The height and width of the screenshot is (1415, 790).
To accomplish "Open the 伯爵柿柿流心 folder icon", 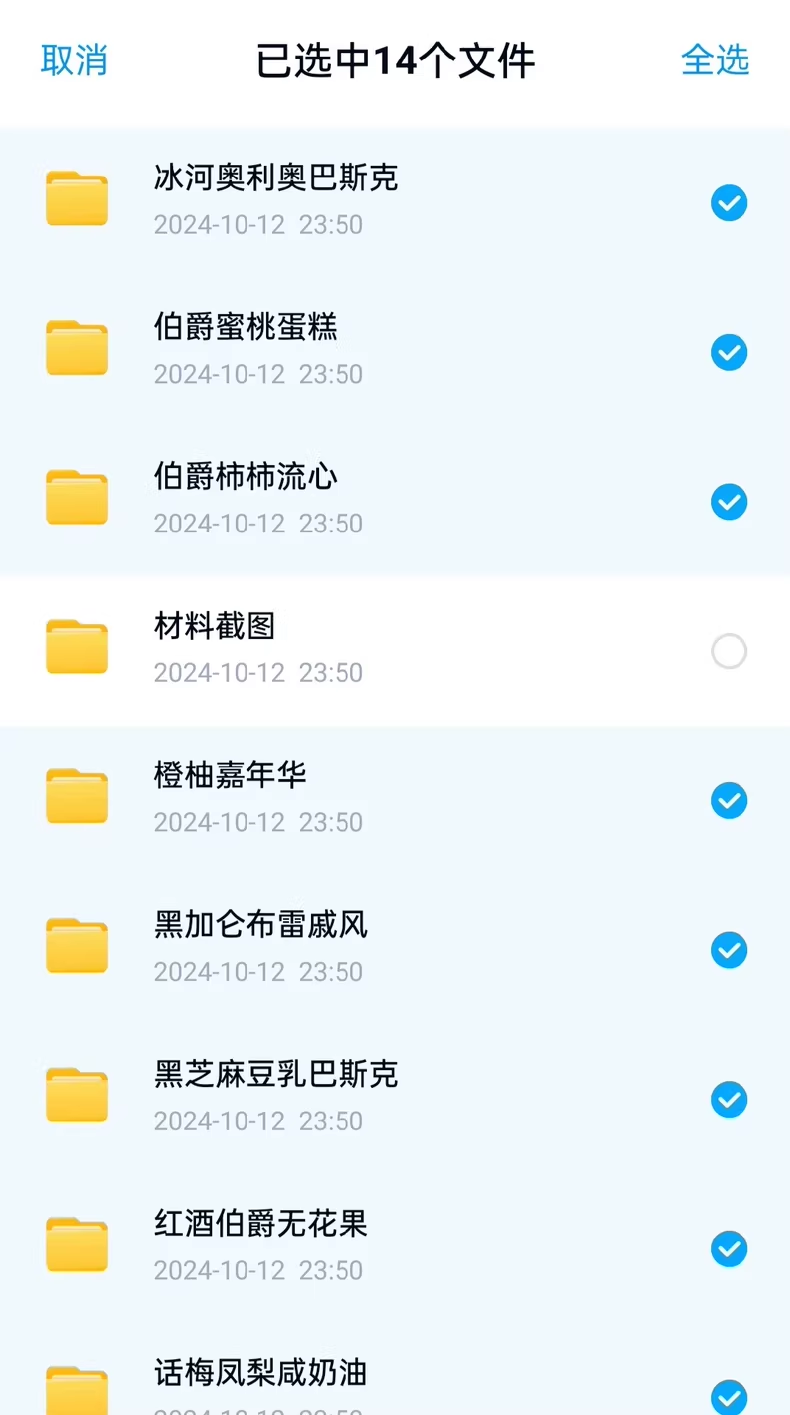I will [x=76, y=497].
